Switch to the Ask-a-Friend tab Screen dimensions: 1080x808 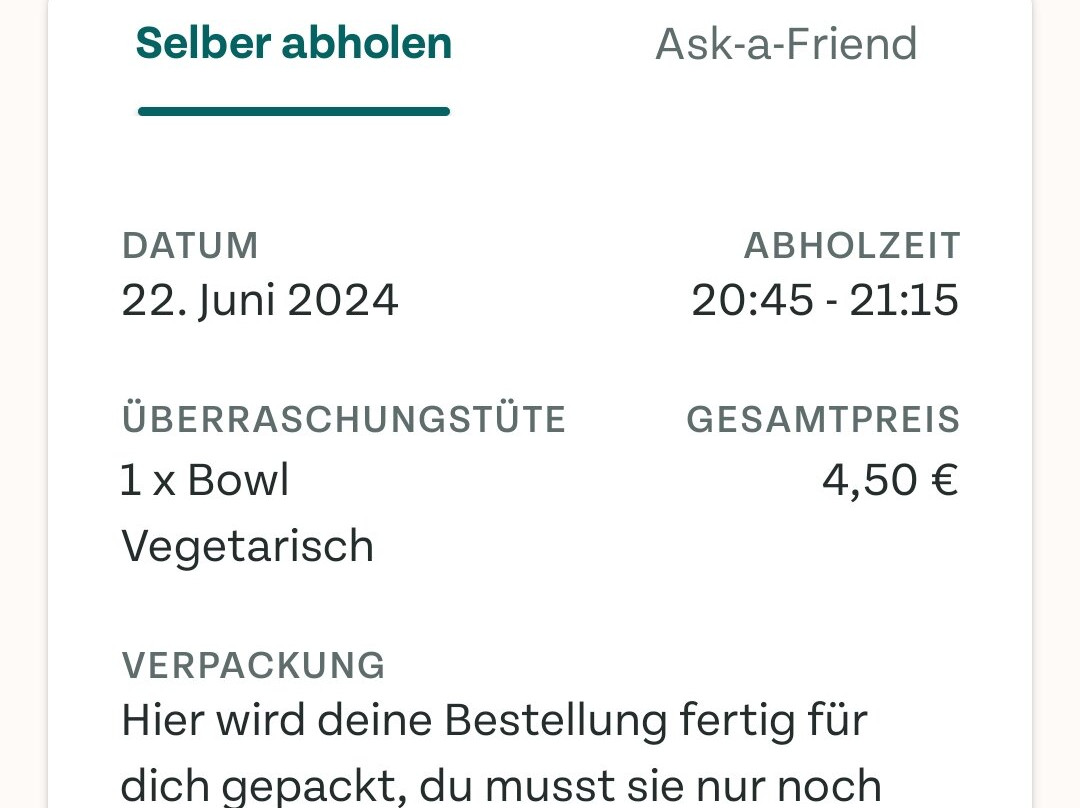tap(786, 44)
